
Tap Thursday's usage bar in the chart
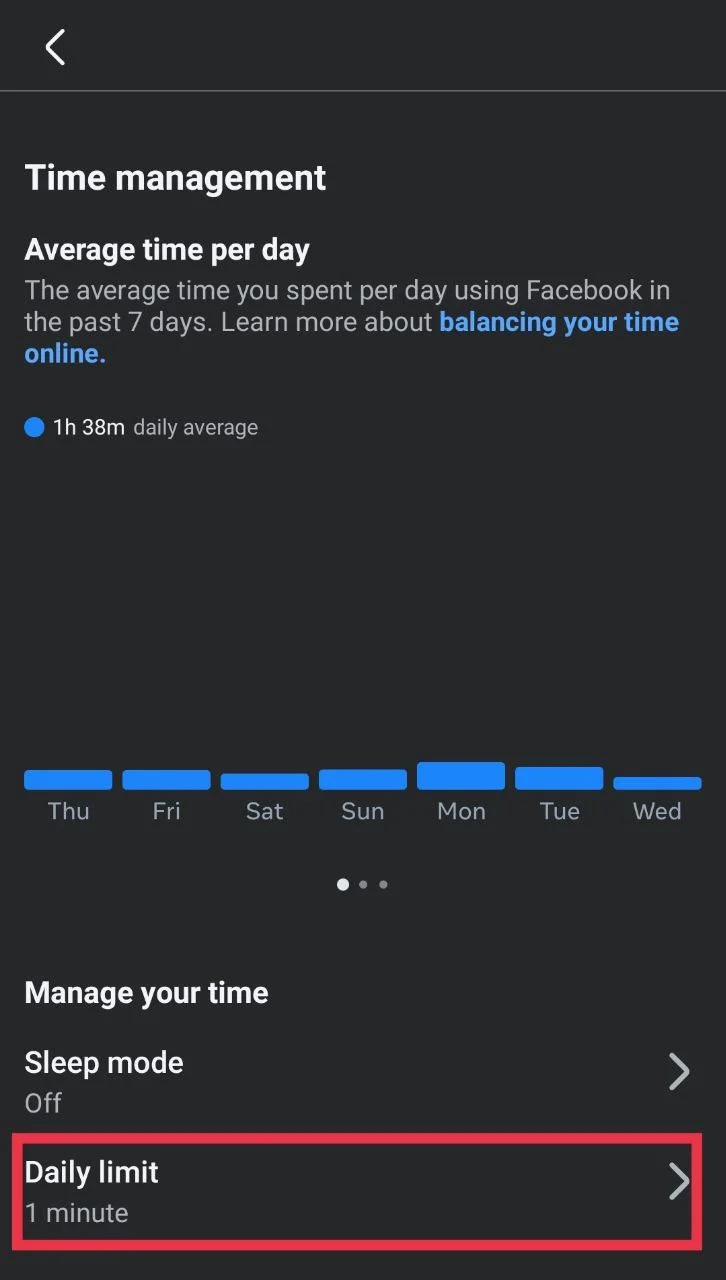coord(68,778)
